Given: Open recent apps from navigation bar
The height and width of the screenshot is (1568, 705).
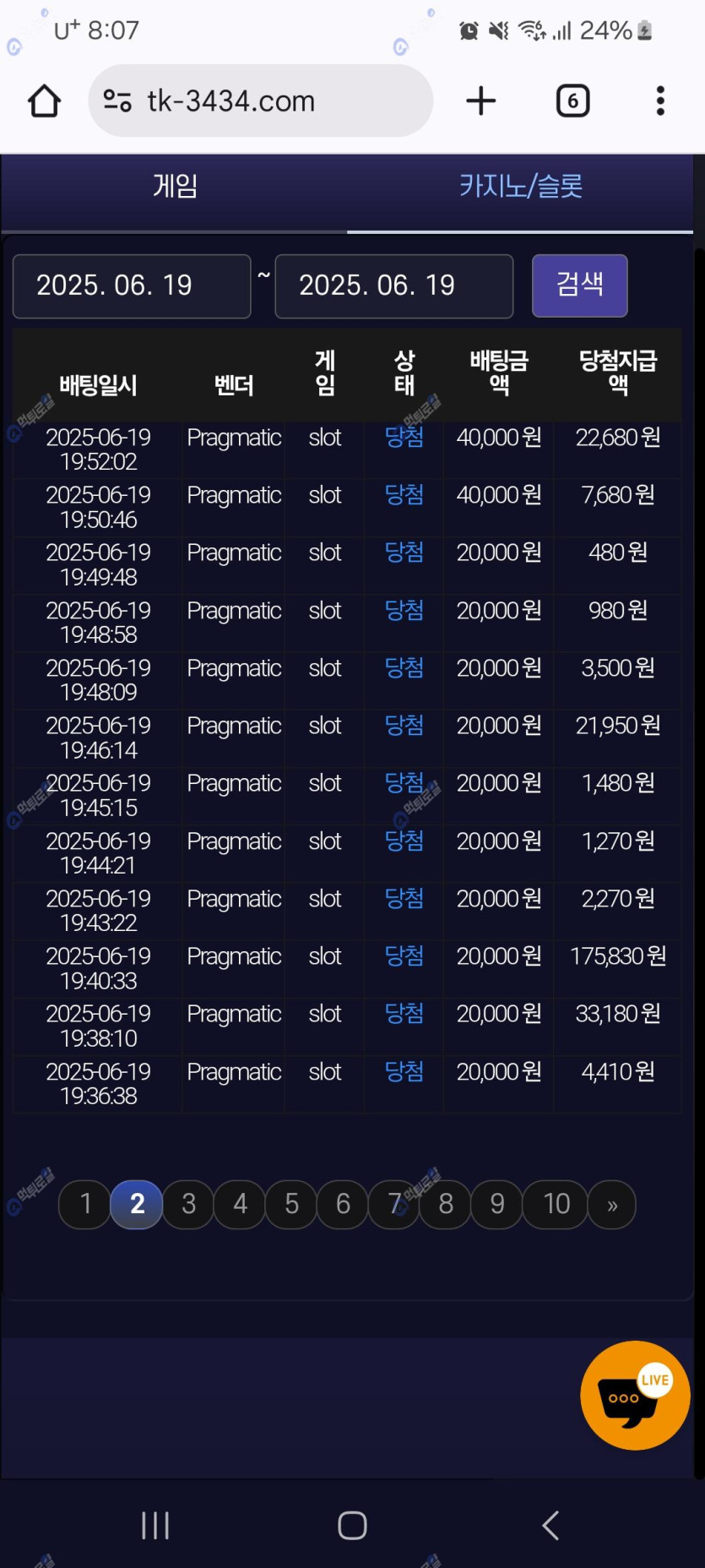Looking at the screenshot, I should (155, 1525).
